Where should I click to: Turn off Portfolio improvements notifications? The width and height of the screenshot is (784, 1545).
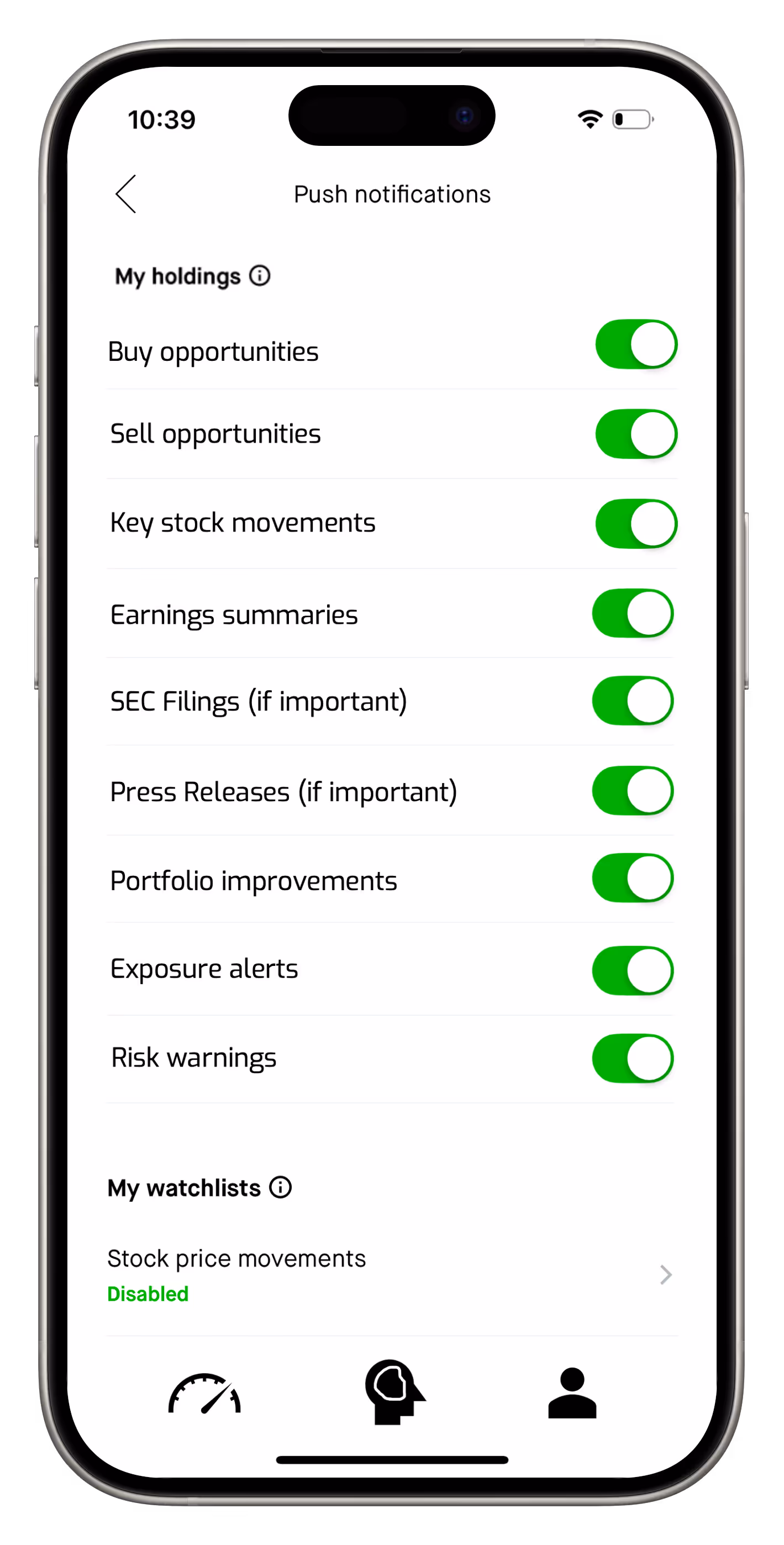[x=633, y=877]
